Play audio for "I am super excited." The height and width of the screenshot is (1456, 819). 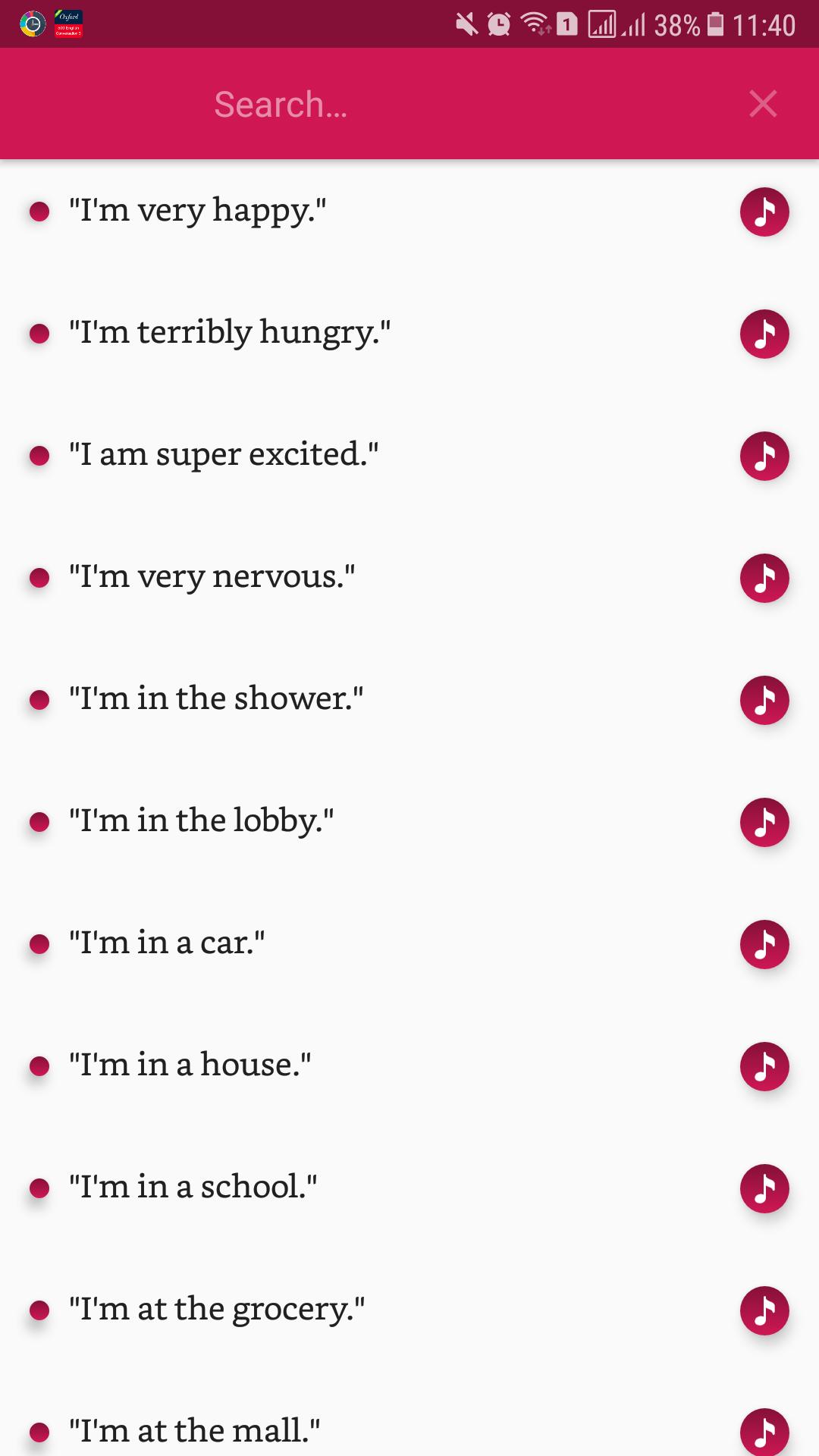(x=764, y=456)
